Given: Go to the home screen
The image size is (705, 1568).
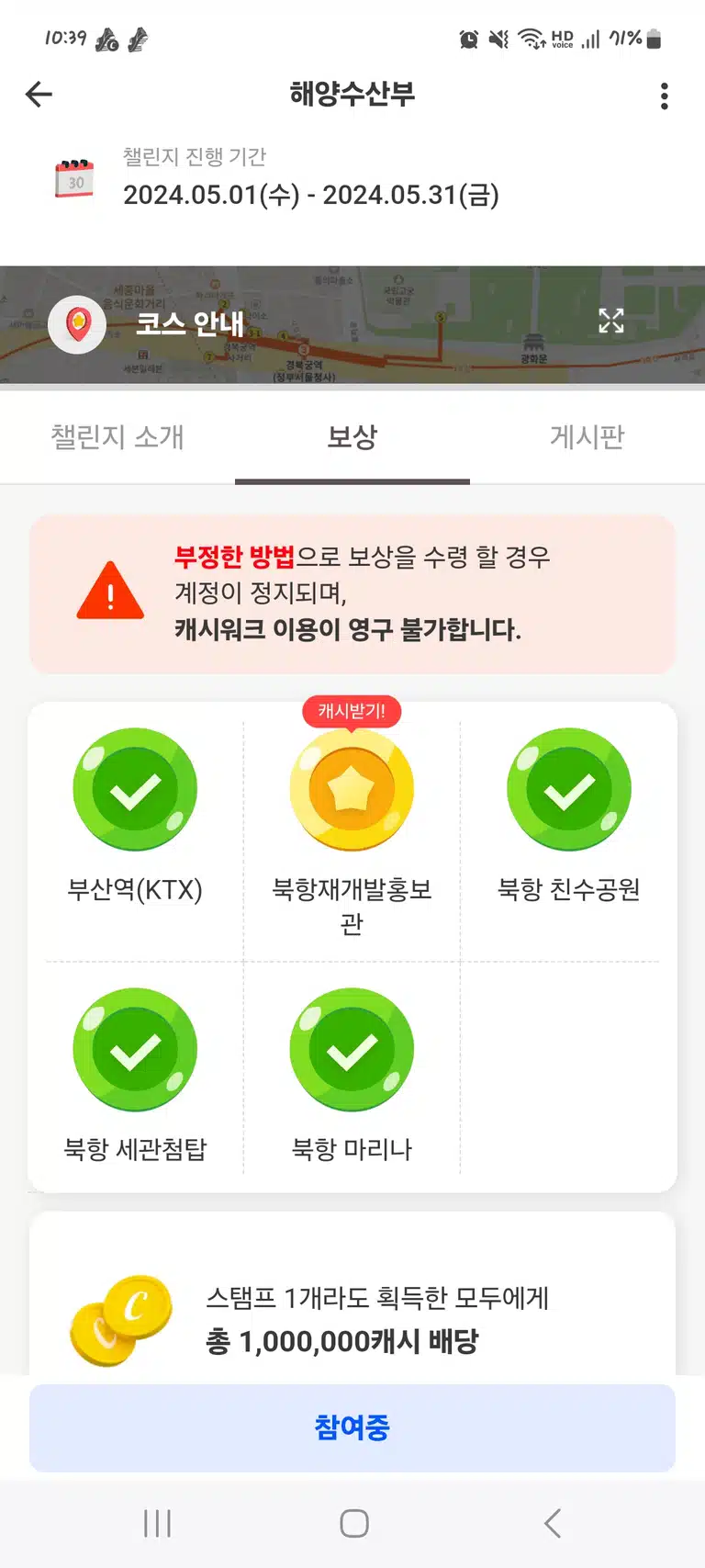Looking at the screenshot, I should tap(354, 1523).
